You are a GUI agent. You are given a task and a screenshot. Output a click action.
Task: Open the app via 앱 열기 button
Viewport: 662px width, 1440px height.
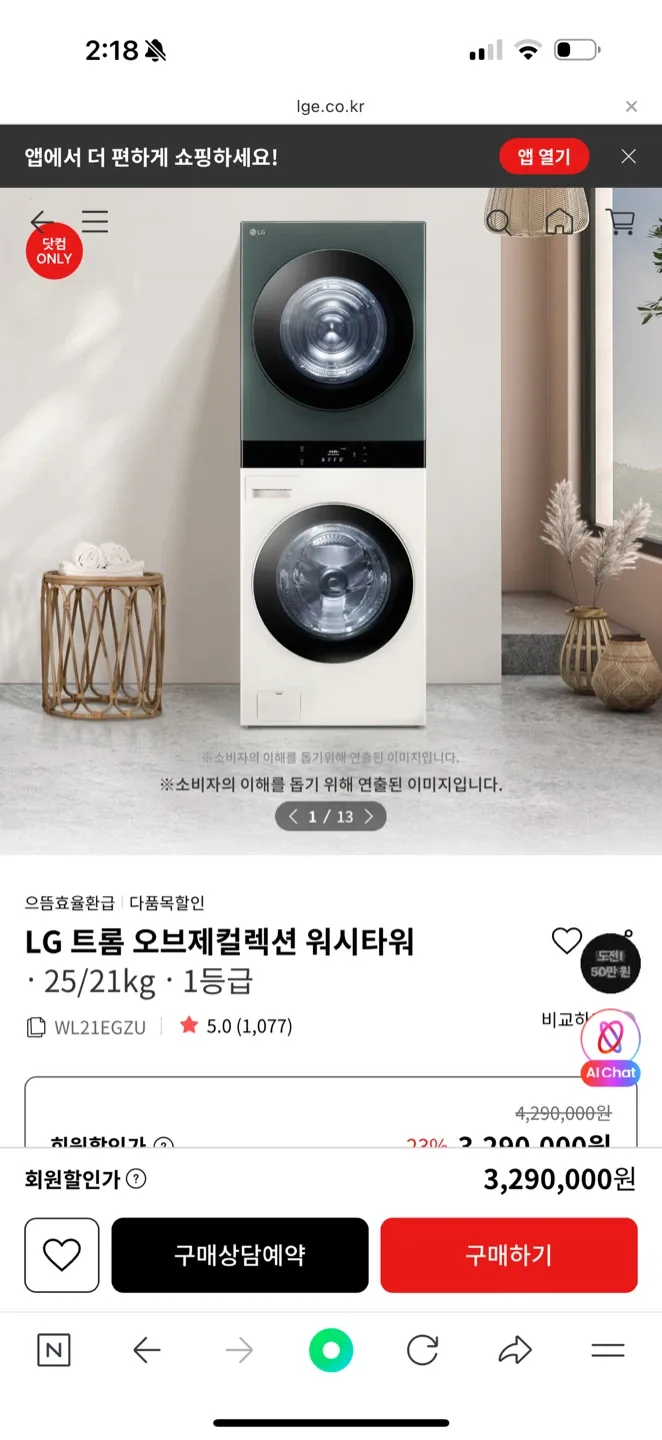(x=543, y=157)
